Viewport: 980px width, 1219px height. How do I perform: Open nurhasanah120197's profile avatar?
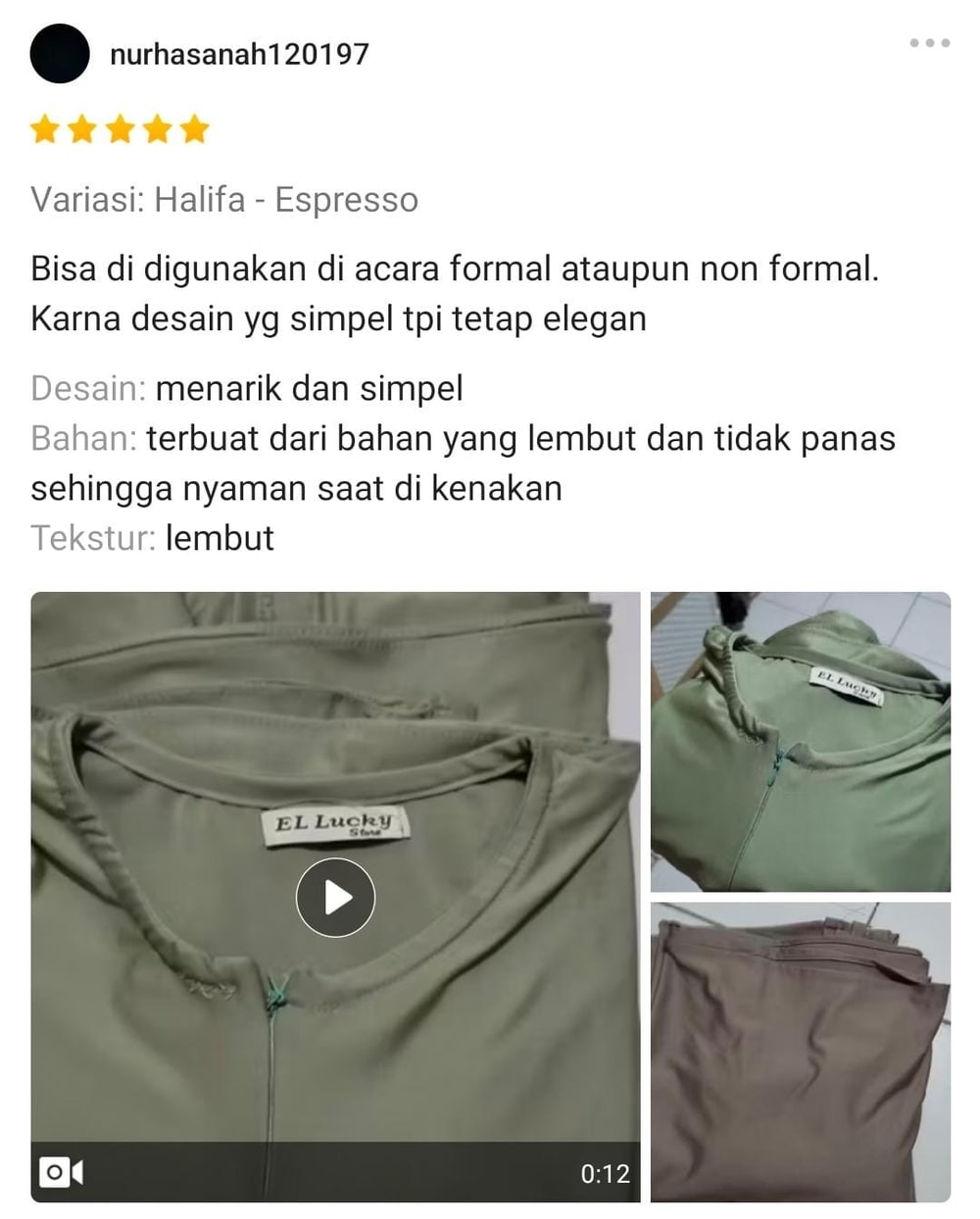60,54
